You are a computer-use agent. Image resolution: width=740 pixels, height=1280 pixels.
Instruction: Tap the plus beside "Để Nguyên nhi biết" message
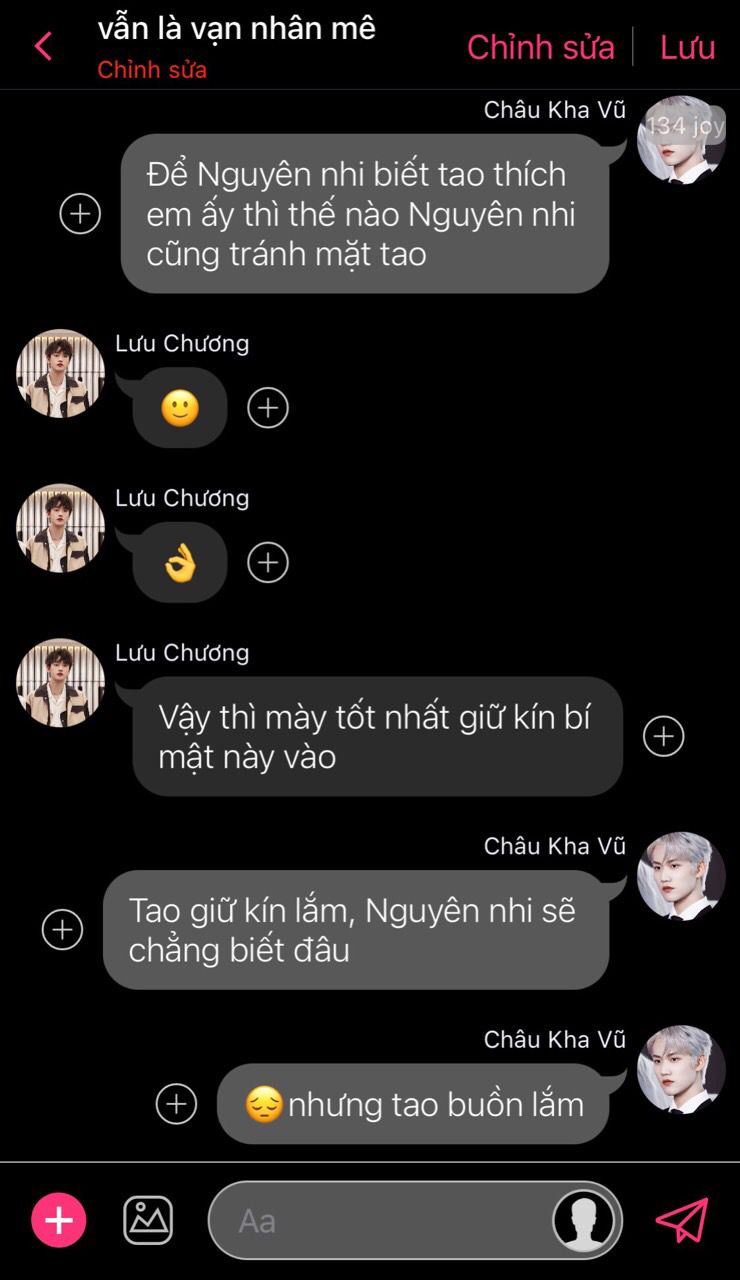[80, 213]
